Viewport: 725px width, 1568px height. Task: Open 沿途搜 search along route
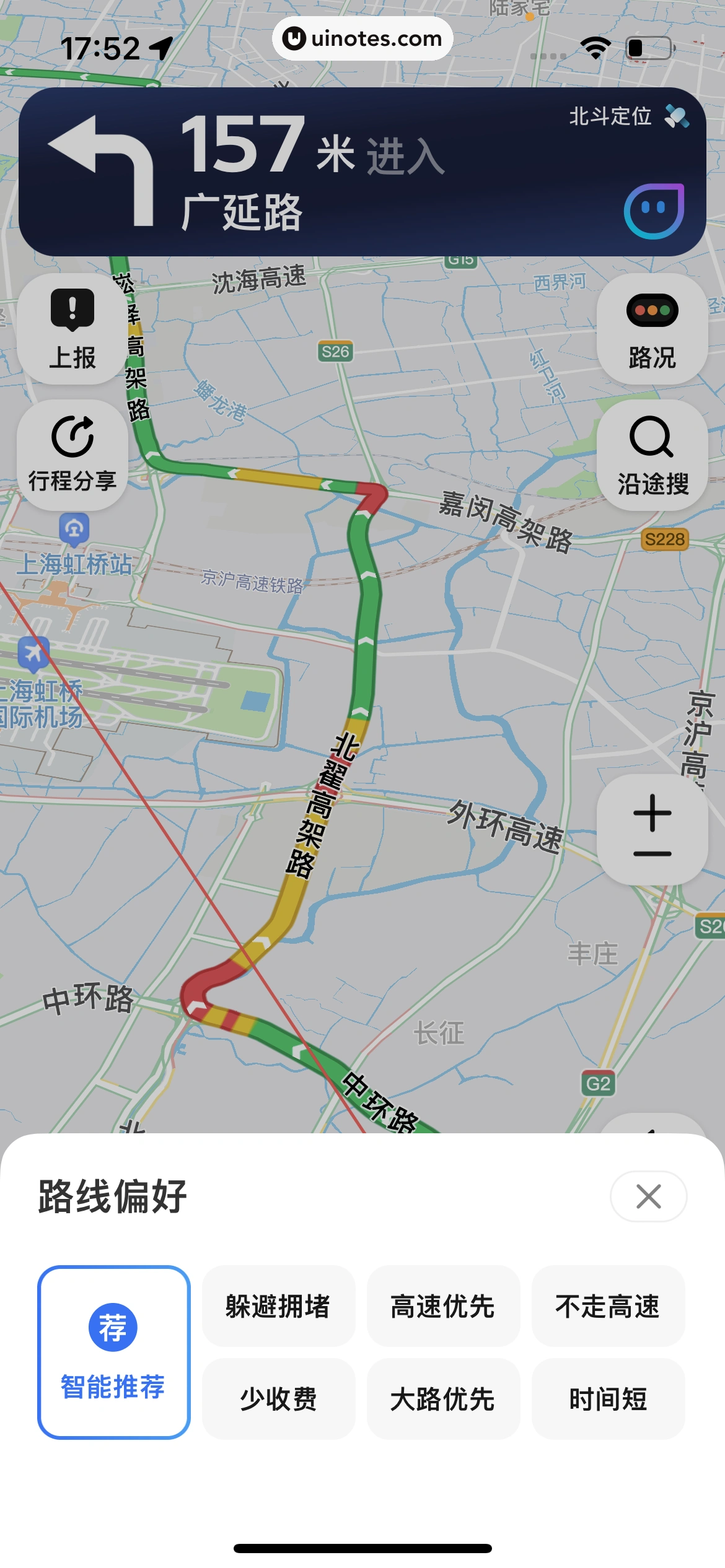pyautogui.click(x=652, y=455)
